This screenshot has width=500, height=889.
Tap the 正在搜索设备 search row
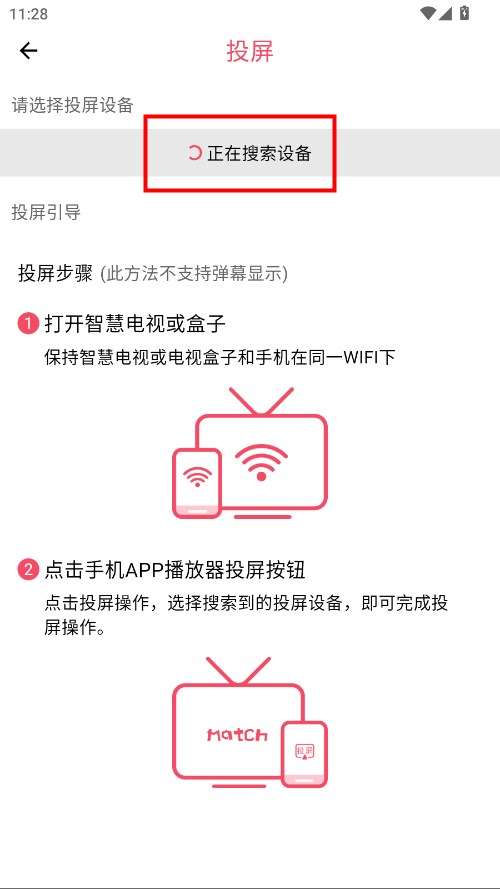(x=250, y=153)
